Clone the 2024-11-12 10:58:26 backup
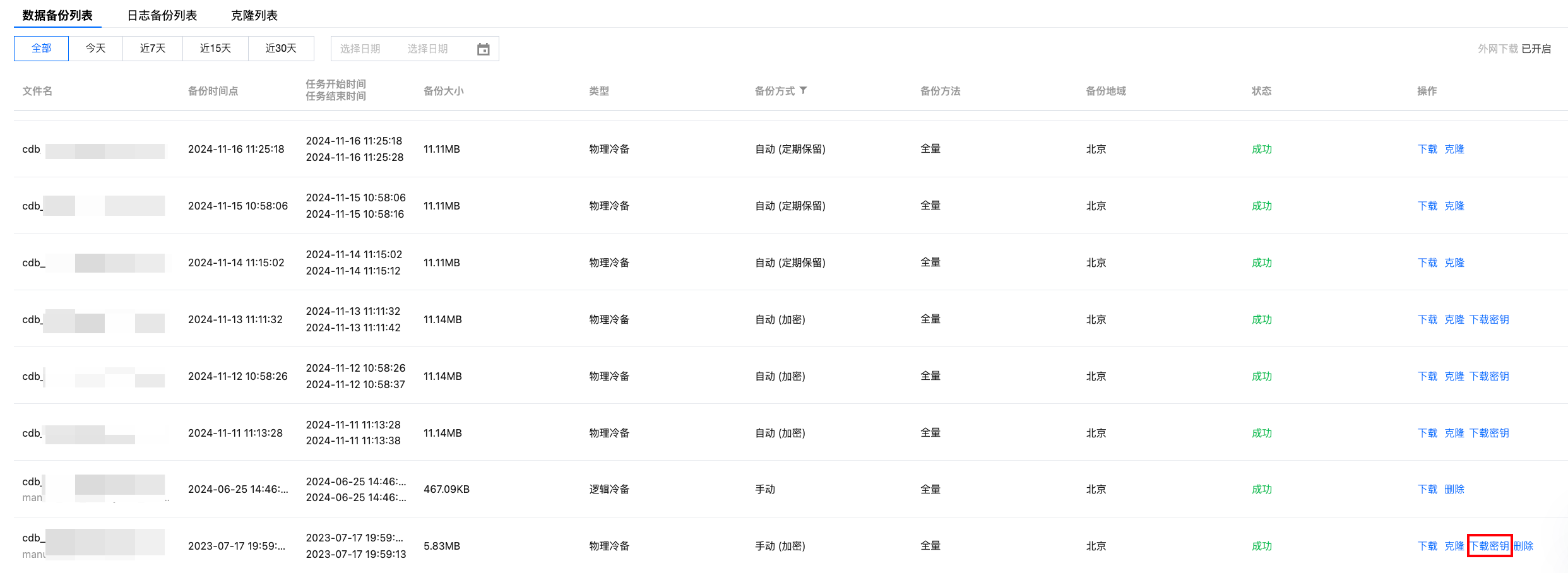The width and height of the screenshot is (1568, 573). tap(1454, 376)
